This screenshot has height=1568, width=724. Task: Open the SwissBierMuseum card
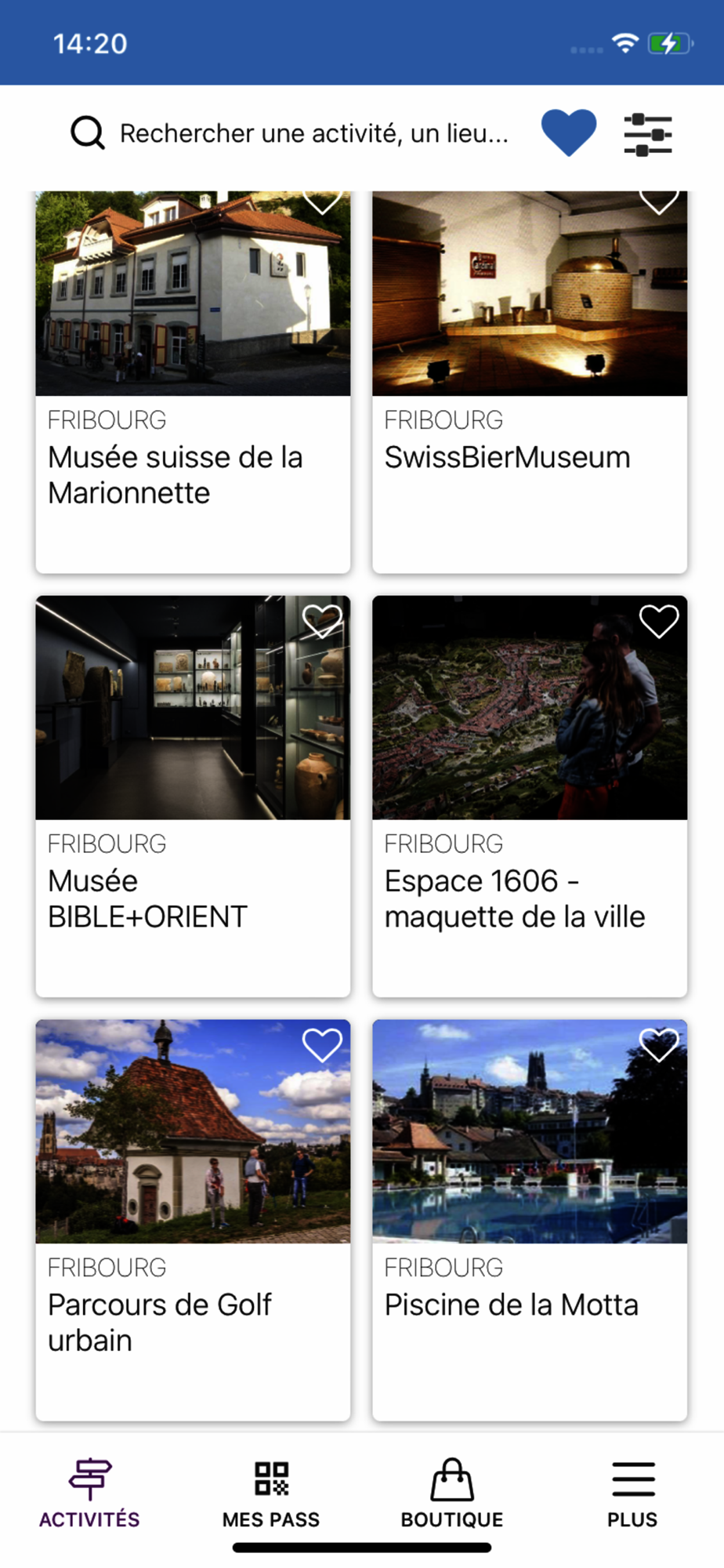coord(530,382)
